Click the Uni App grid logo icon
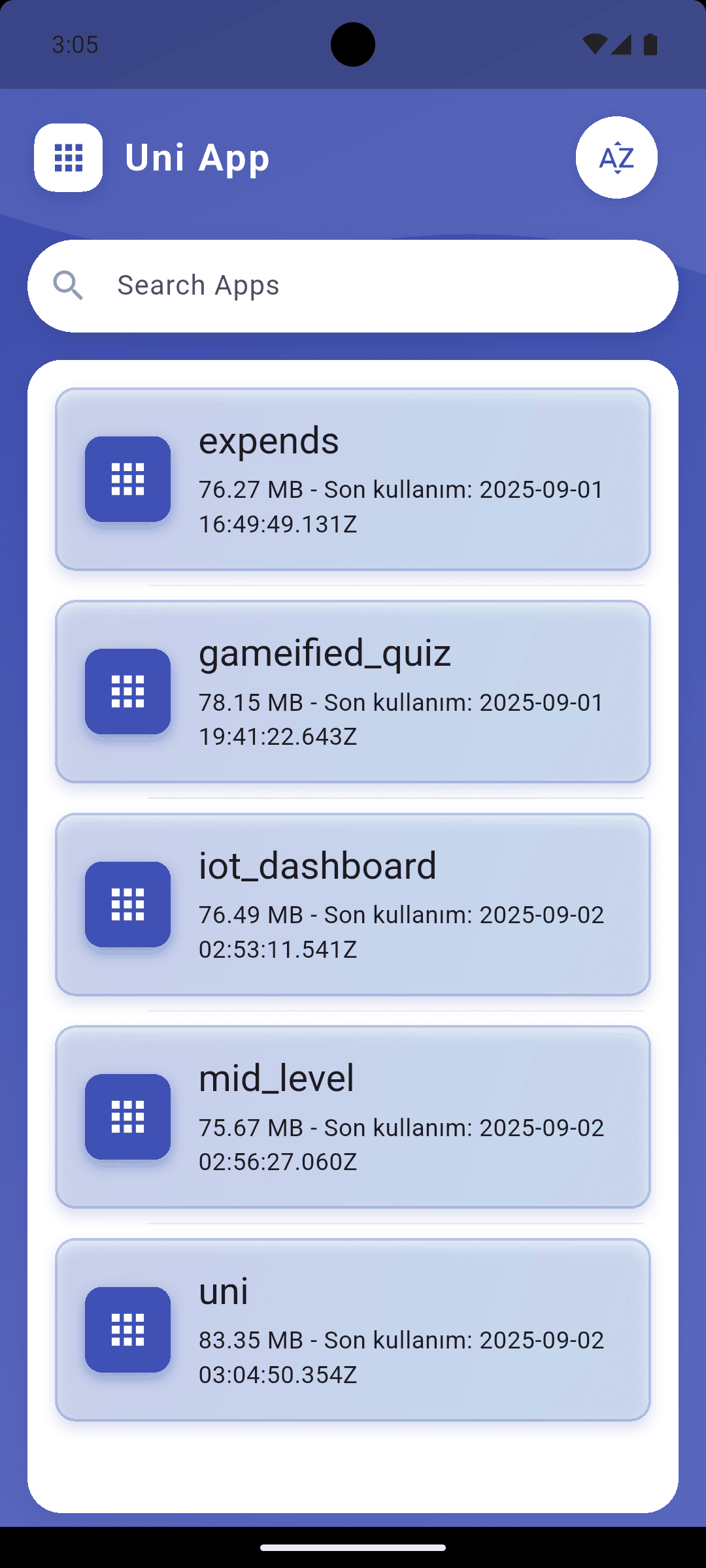 tap(68, 156)
